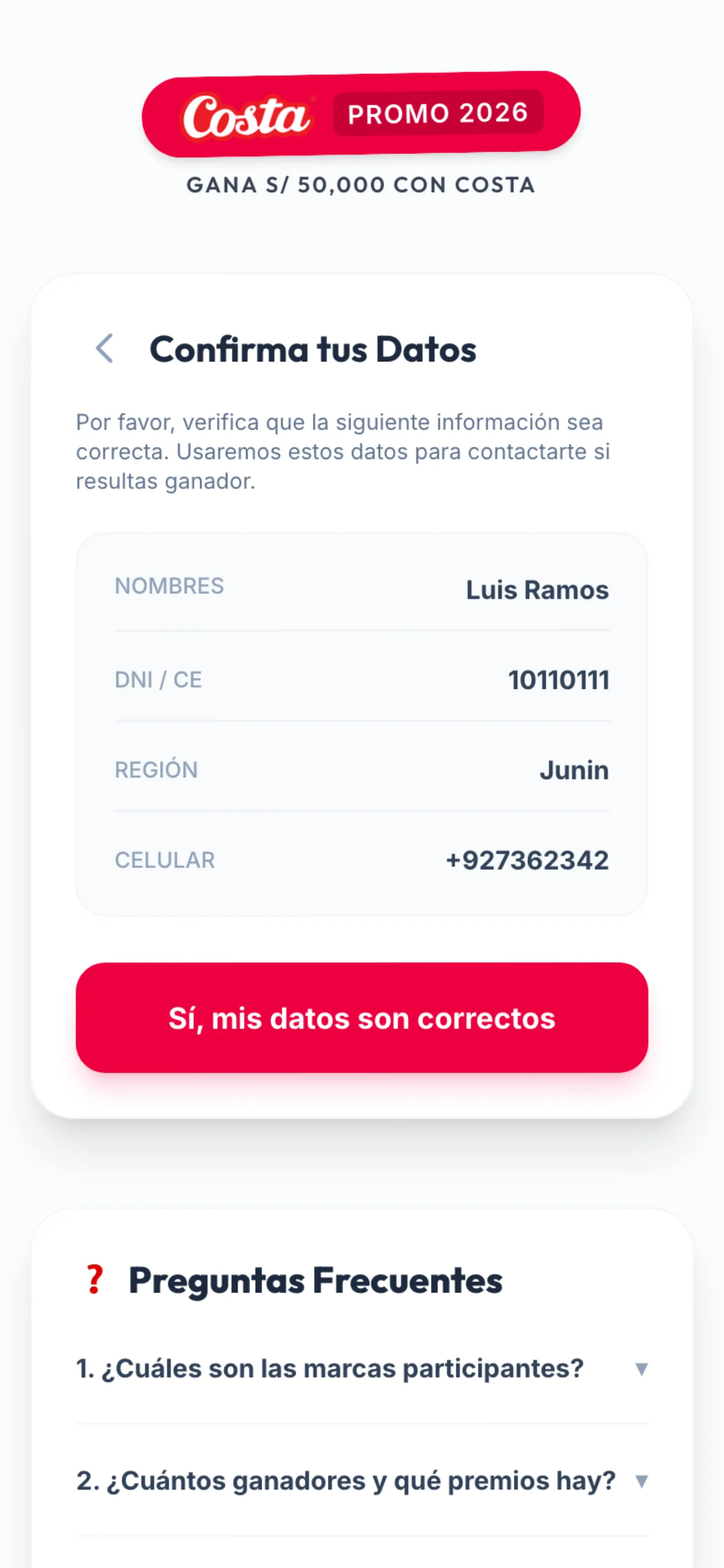Go back using the arrow beside Confirma tus Datos

[105, 349]
